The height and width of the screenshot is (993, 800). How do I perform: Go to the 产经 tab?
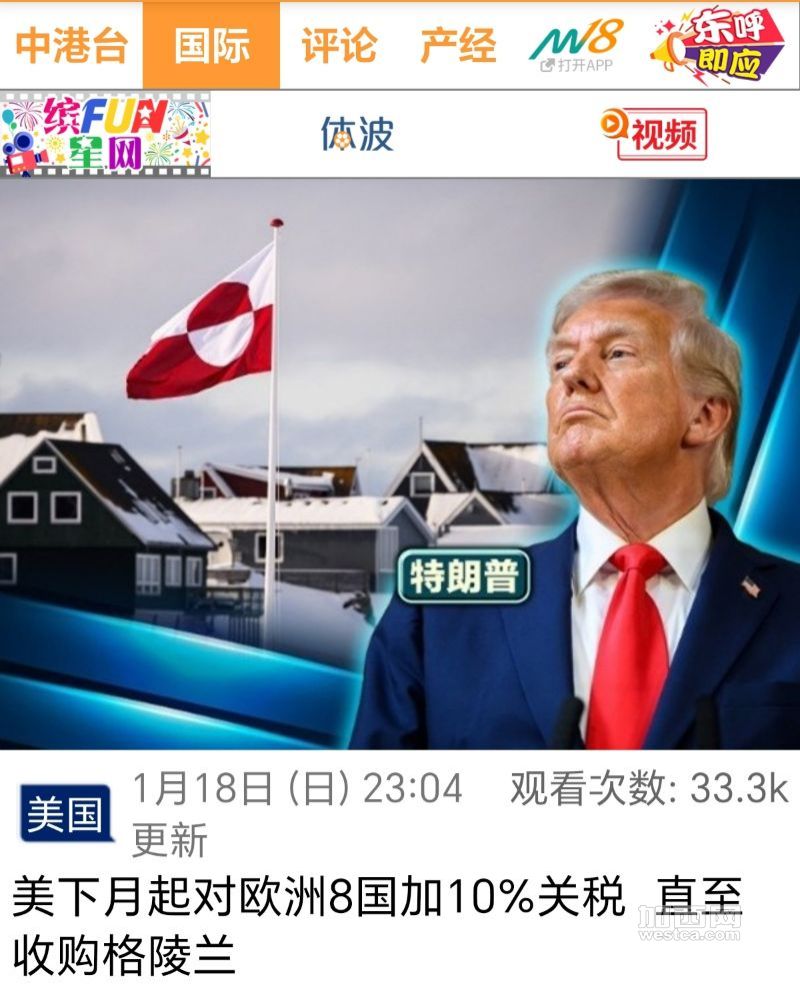click(x=458, y=45)
